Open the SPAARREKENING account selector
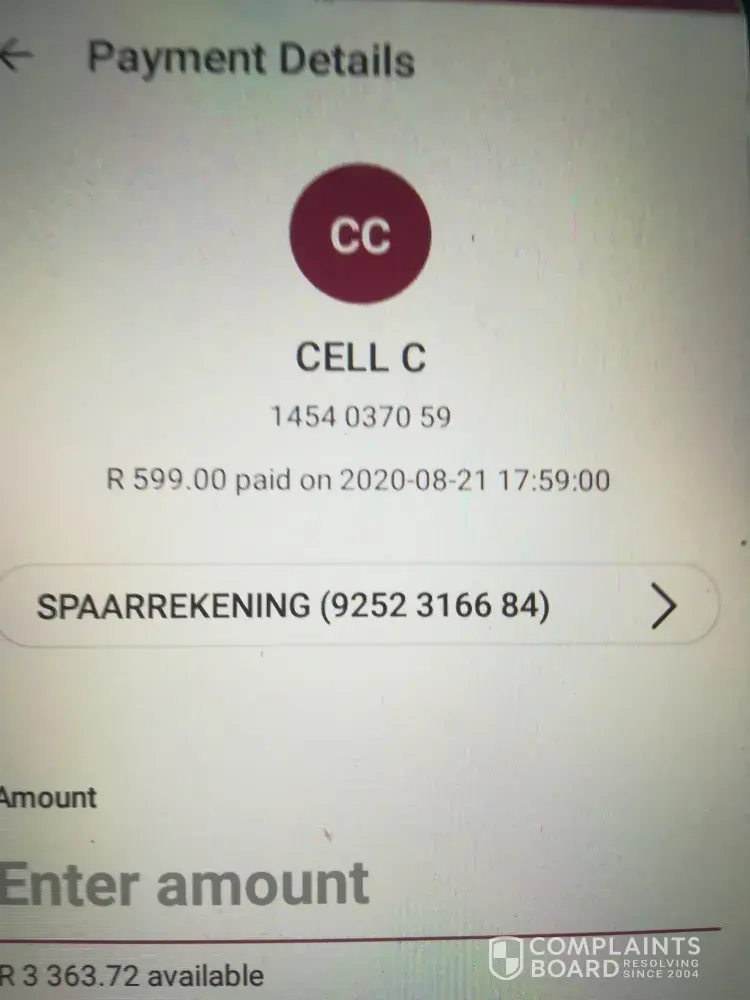Image resolution: width=750 pixels, height=1000 pixels. coord(358,606)
